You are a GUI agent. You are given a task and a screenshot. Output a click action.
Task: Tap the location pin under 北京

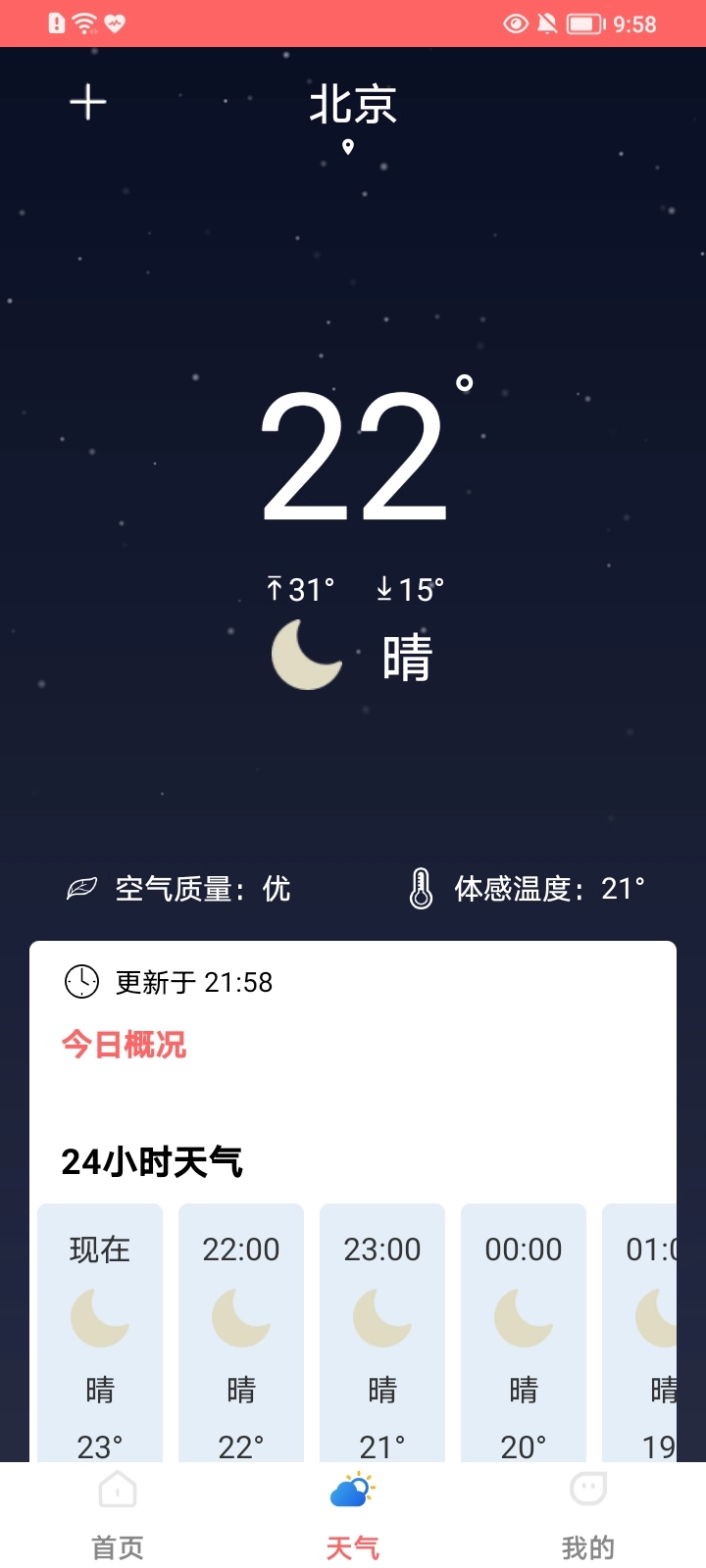[x=348, y=147]
